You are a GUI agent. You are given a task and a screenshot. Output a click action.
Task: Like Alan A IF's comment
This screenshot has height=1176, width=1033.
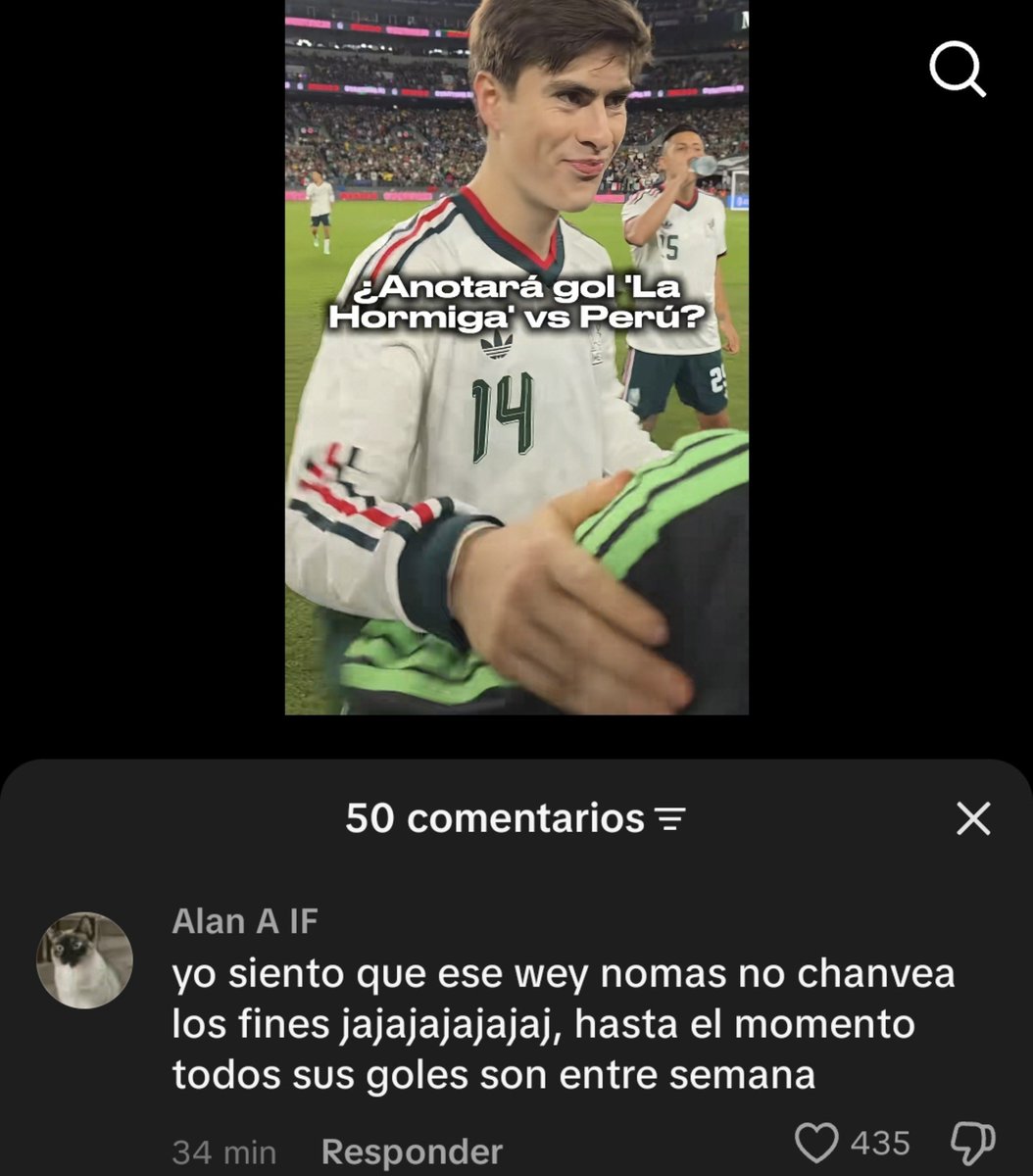(x=815, y=1143)
